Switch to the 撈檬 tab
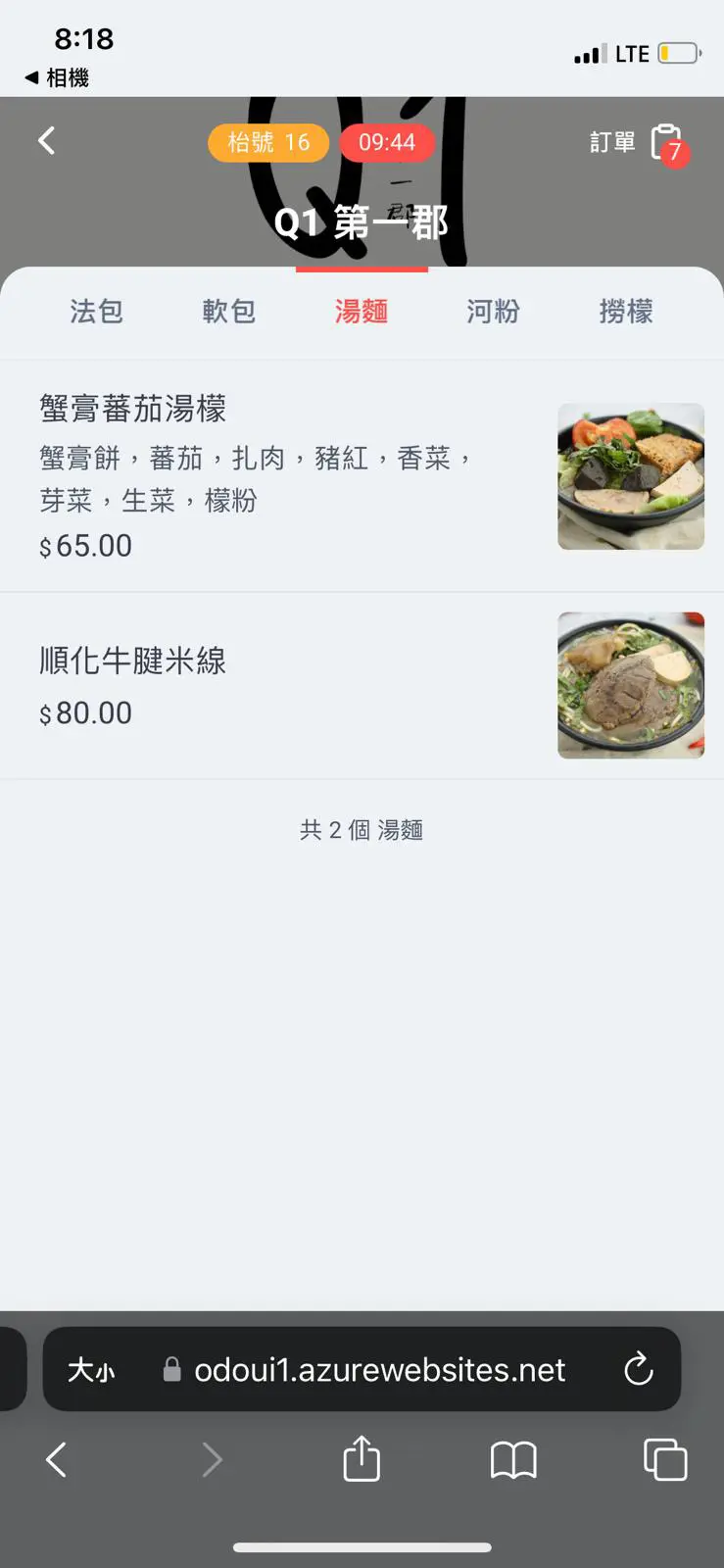 [x=626, y=312]
